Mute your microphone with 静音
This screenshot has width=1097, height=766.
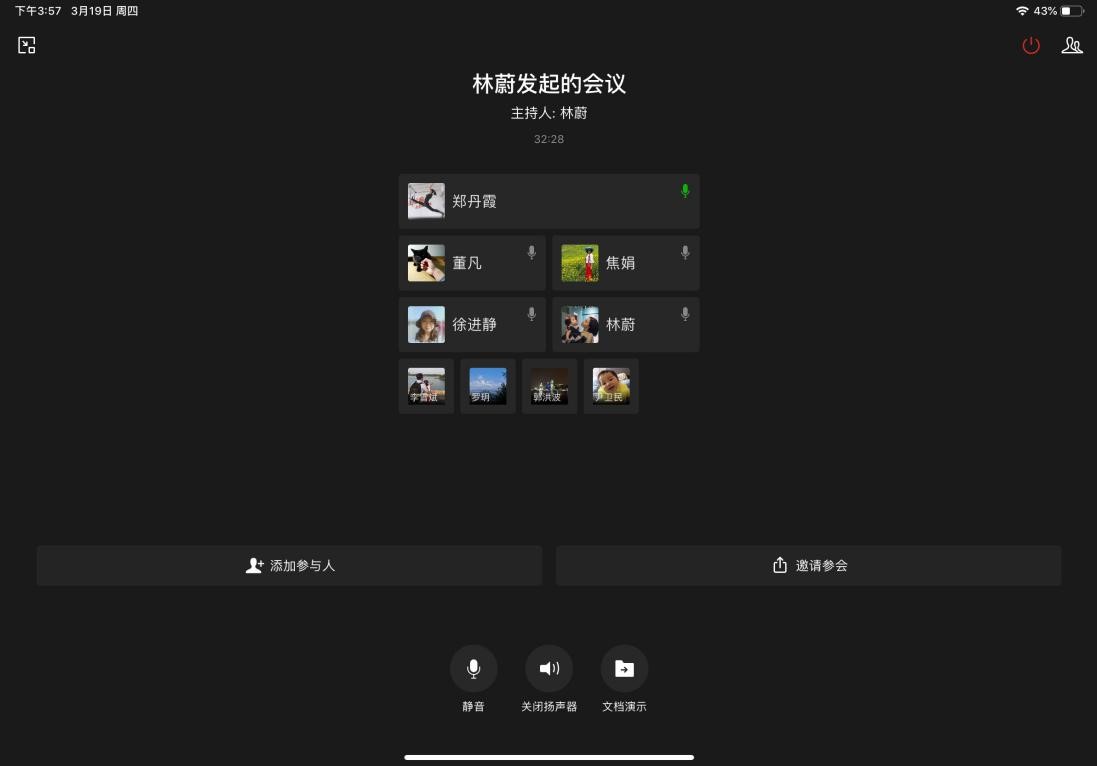(x=473, y=668)
